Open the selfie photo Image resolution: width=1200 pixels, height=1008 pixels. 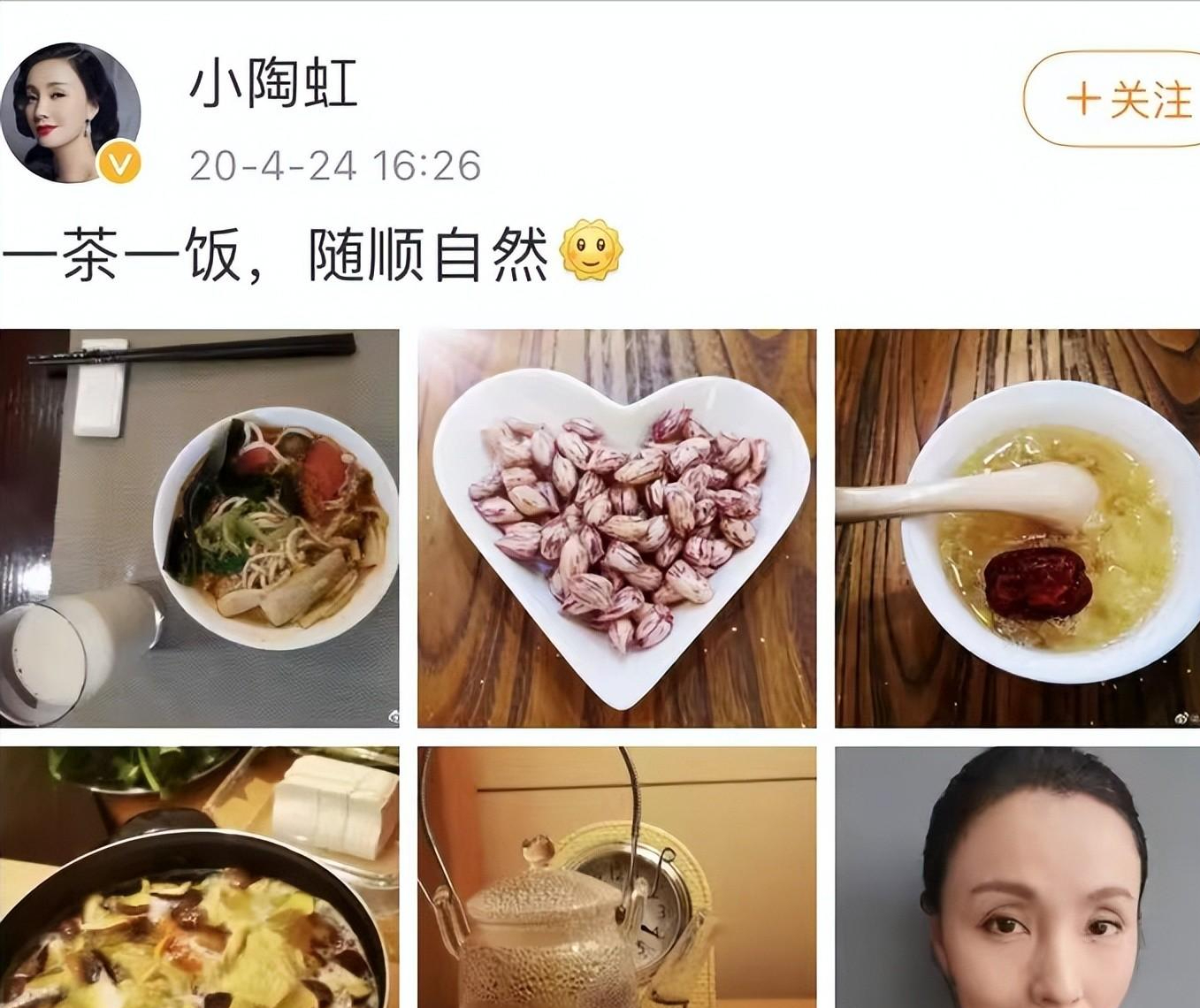pos(1017,877)
